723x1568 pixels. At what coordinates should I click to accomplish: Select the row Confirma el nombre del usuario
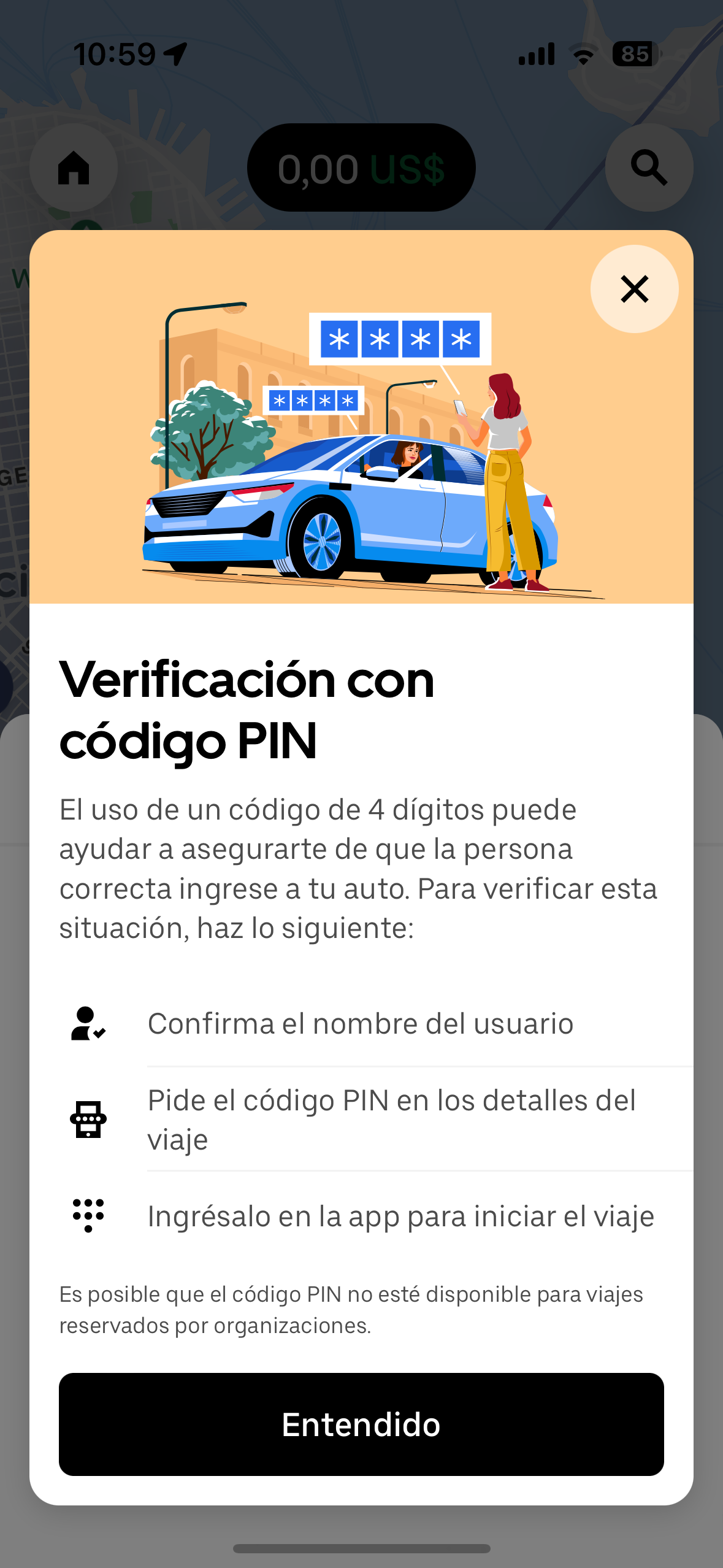(x=361, y=1023)
